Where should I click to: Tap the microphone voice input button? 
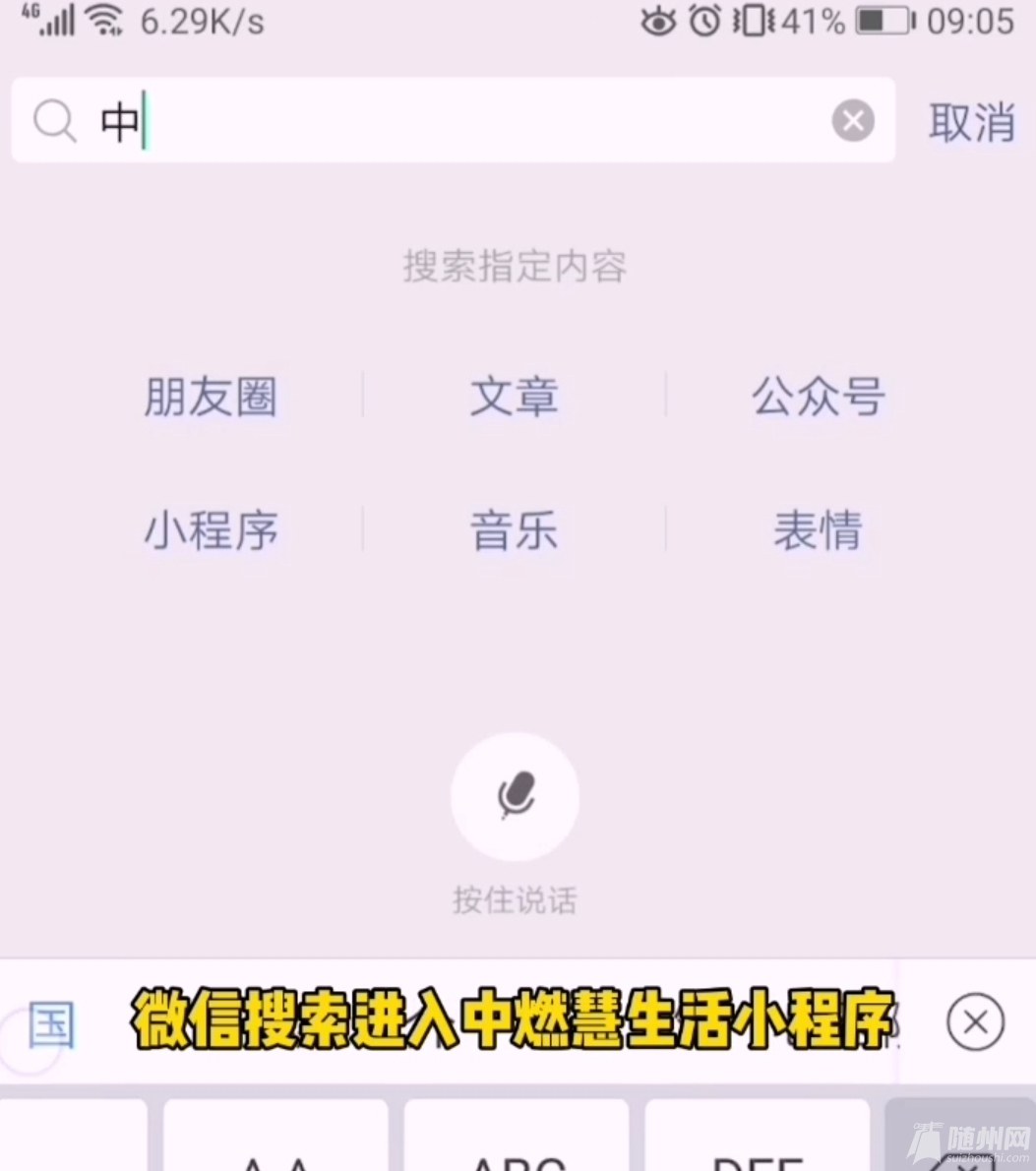click(515, 796)
